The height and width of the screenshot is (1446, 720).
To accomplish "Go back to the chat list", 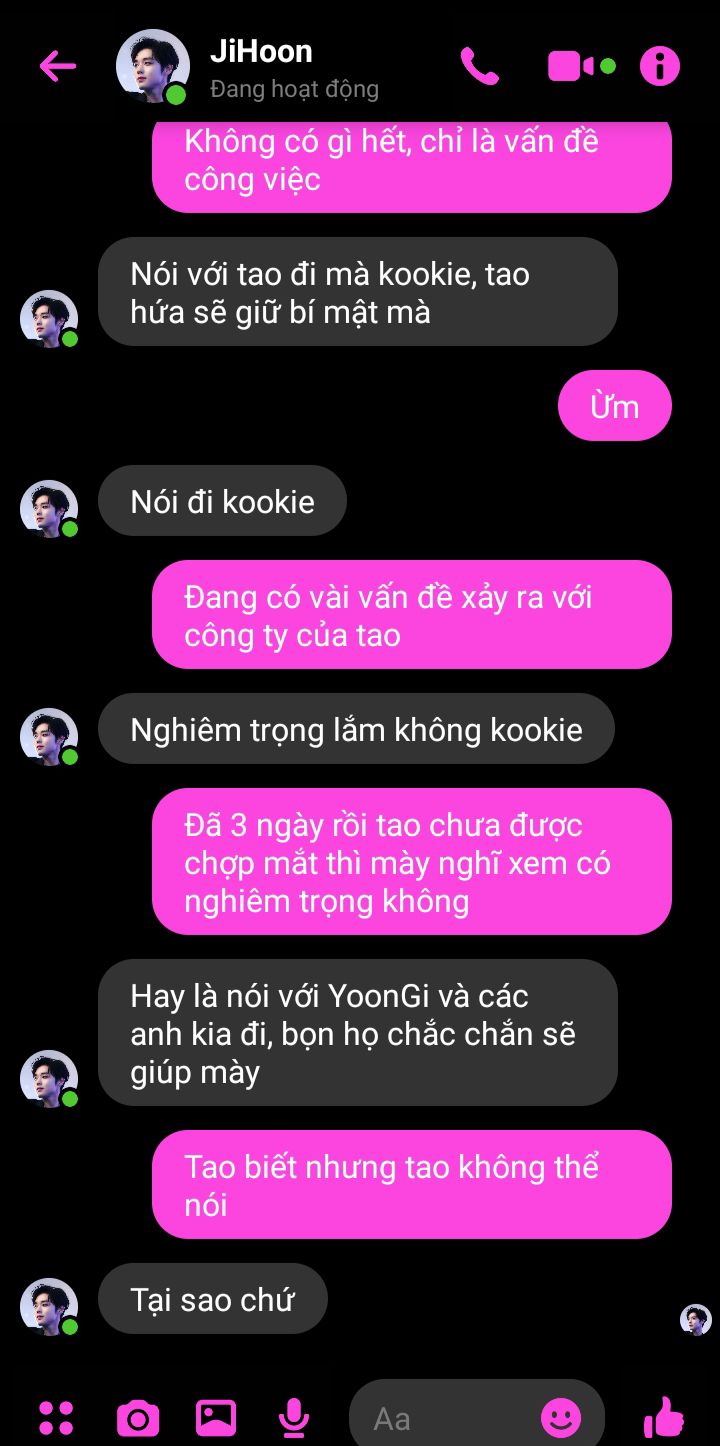I will (57, 66).
